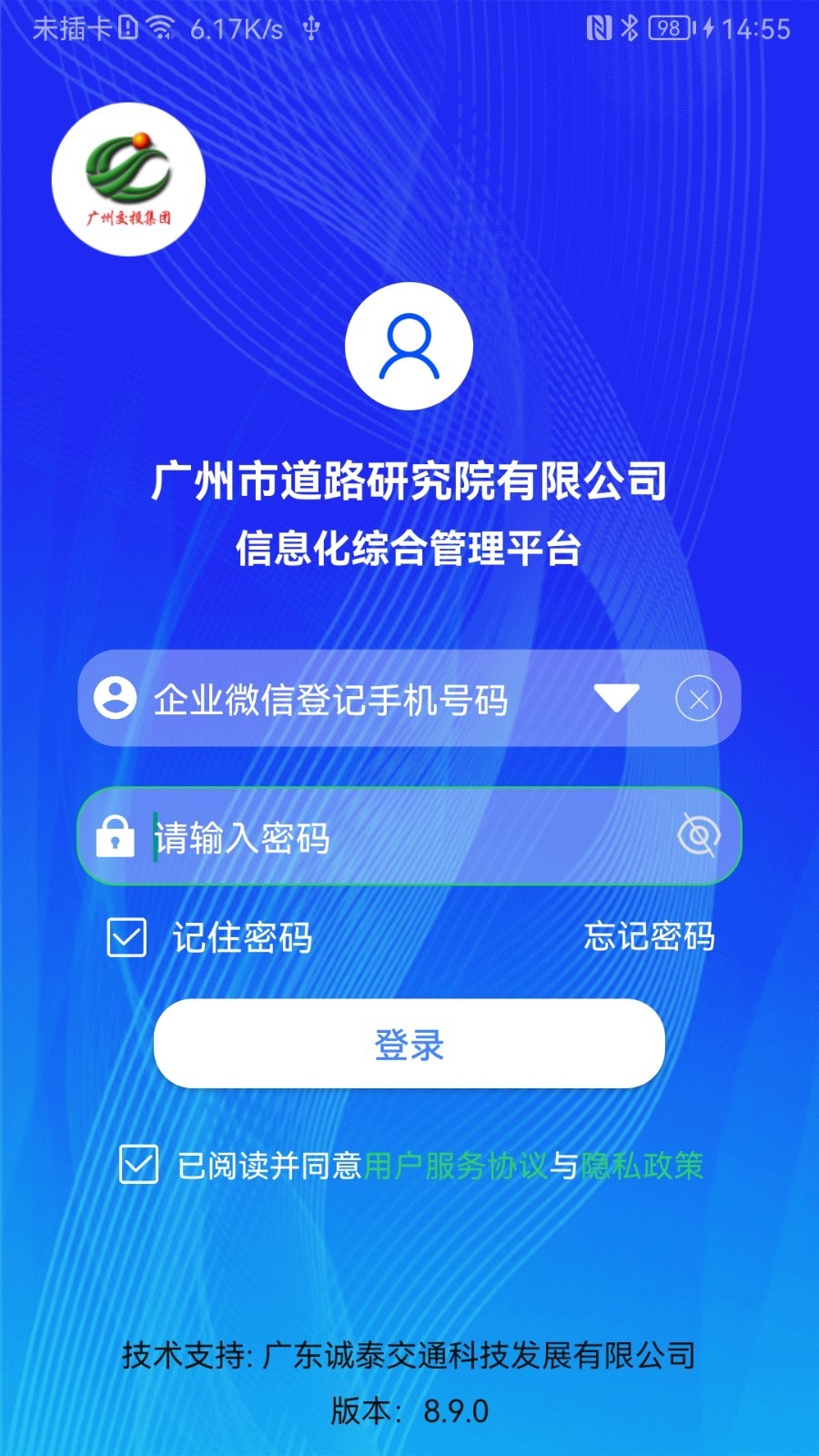Tap the 登录 button
The height and width of the screenshot is (1456, 819).
(x=409, y=1044)
